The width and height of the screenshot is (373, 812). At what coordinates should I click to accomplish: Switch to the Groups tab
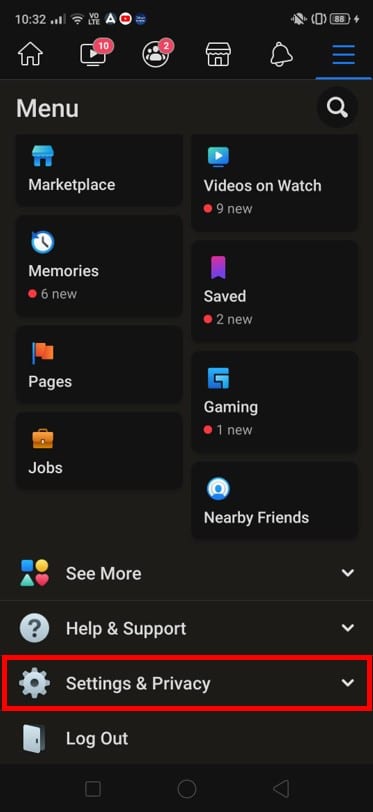coord(157,53)
